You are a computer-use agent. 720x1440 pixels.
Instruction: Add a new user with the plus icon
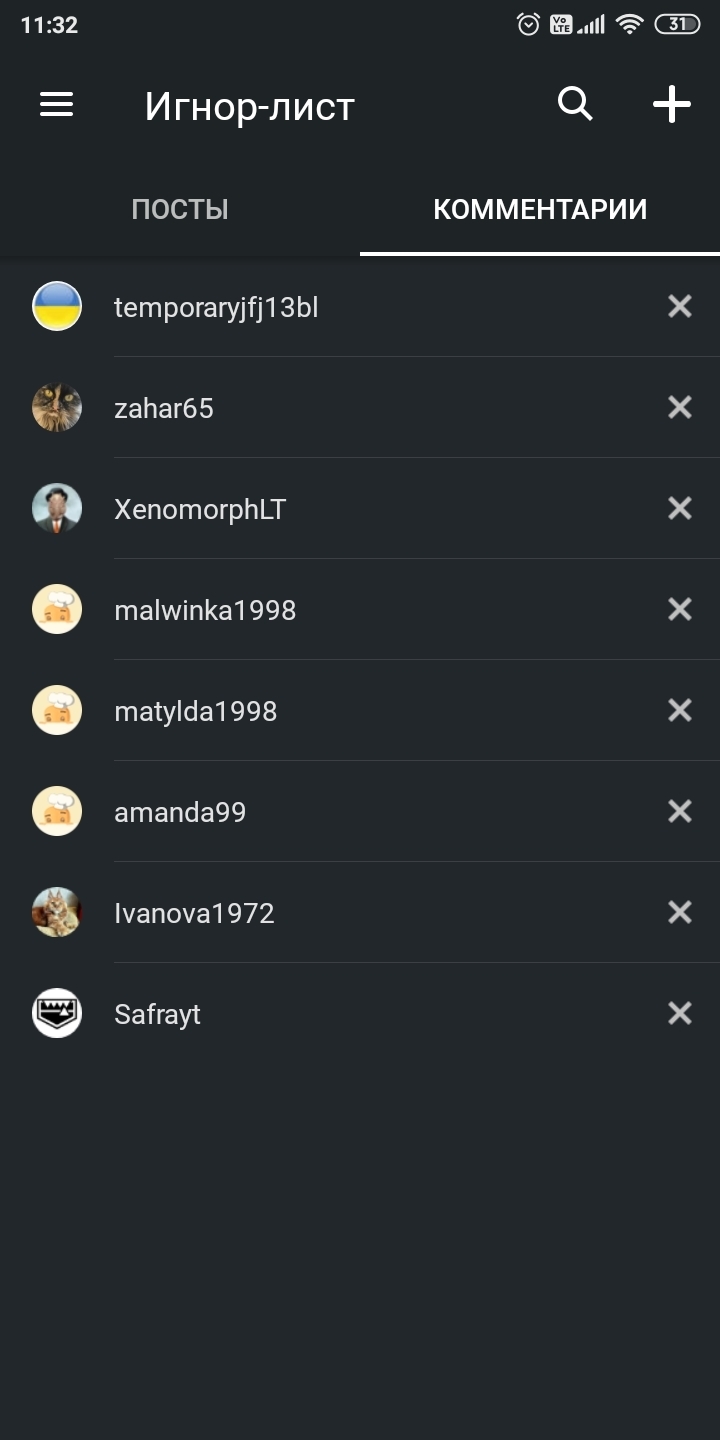coord(672,104)
